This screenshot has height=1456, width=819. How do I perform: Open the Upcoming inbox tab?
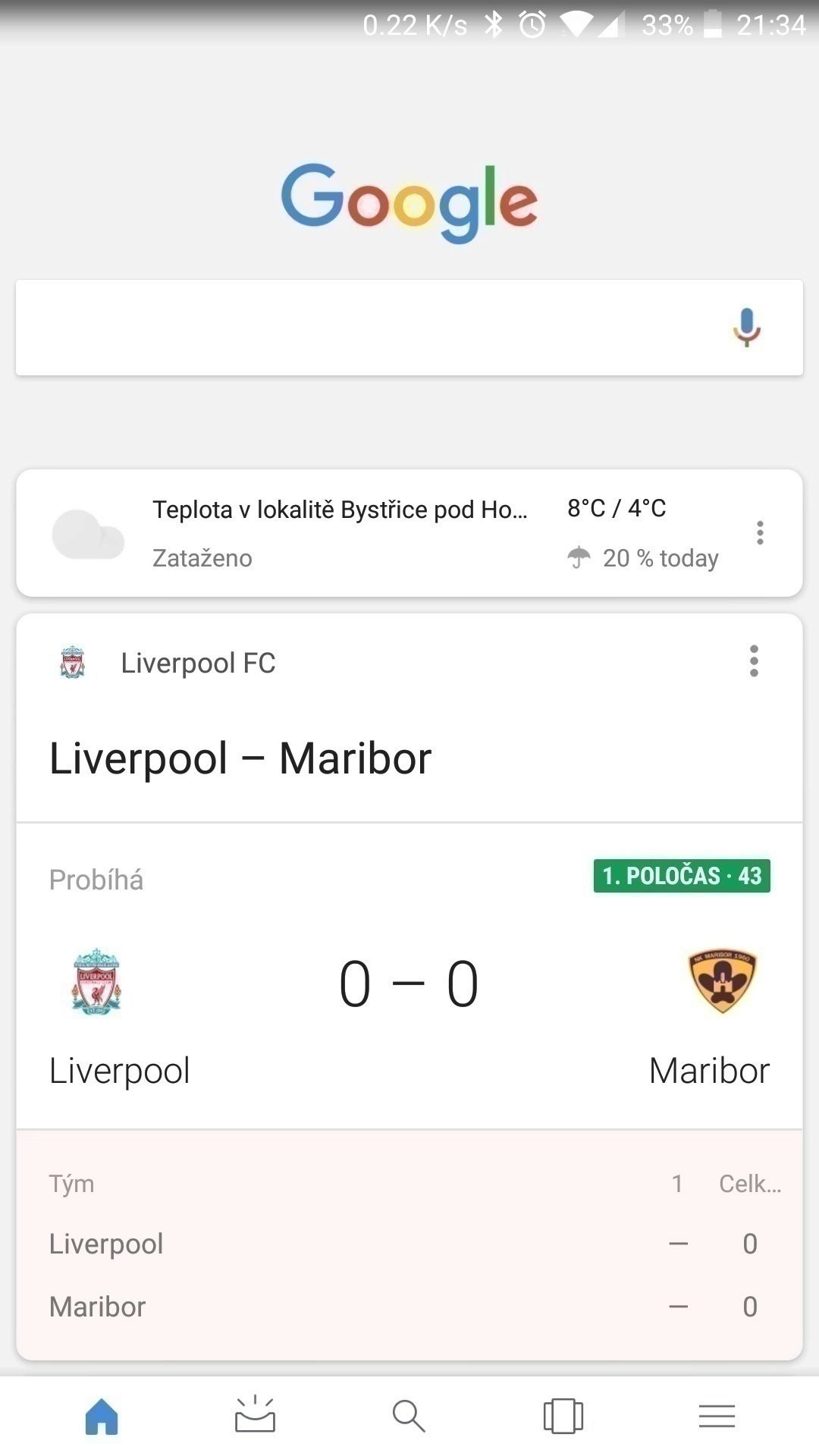coord(255,1416)
